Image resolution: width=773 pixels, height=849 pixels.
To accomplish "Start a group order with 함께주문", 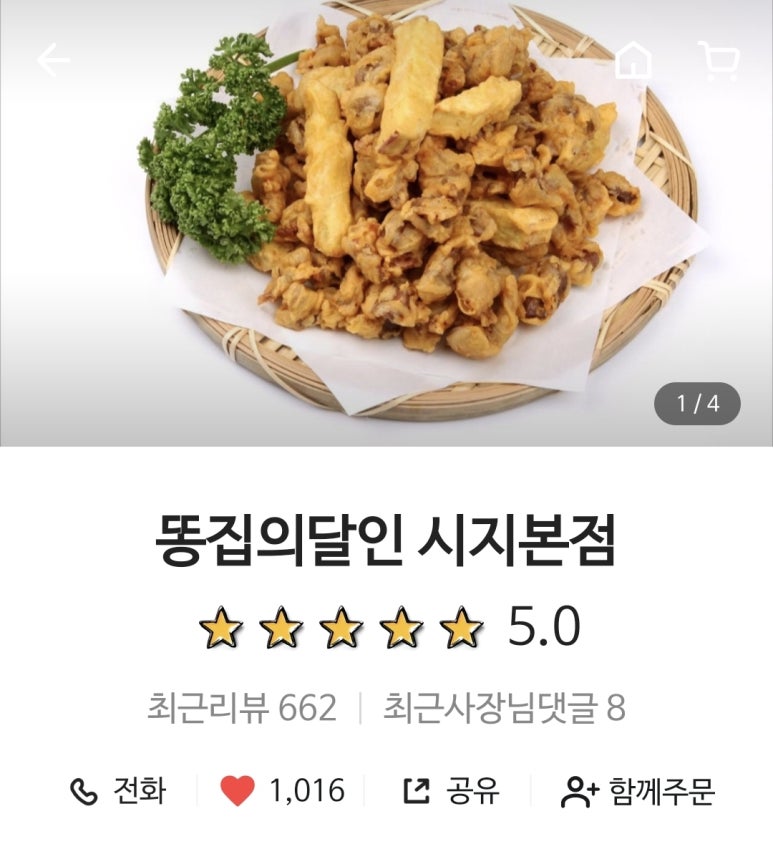I will pyautogui.click(x=638, y=791).
